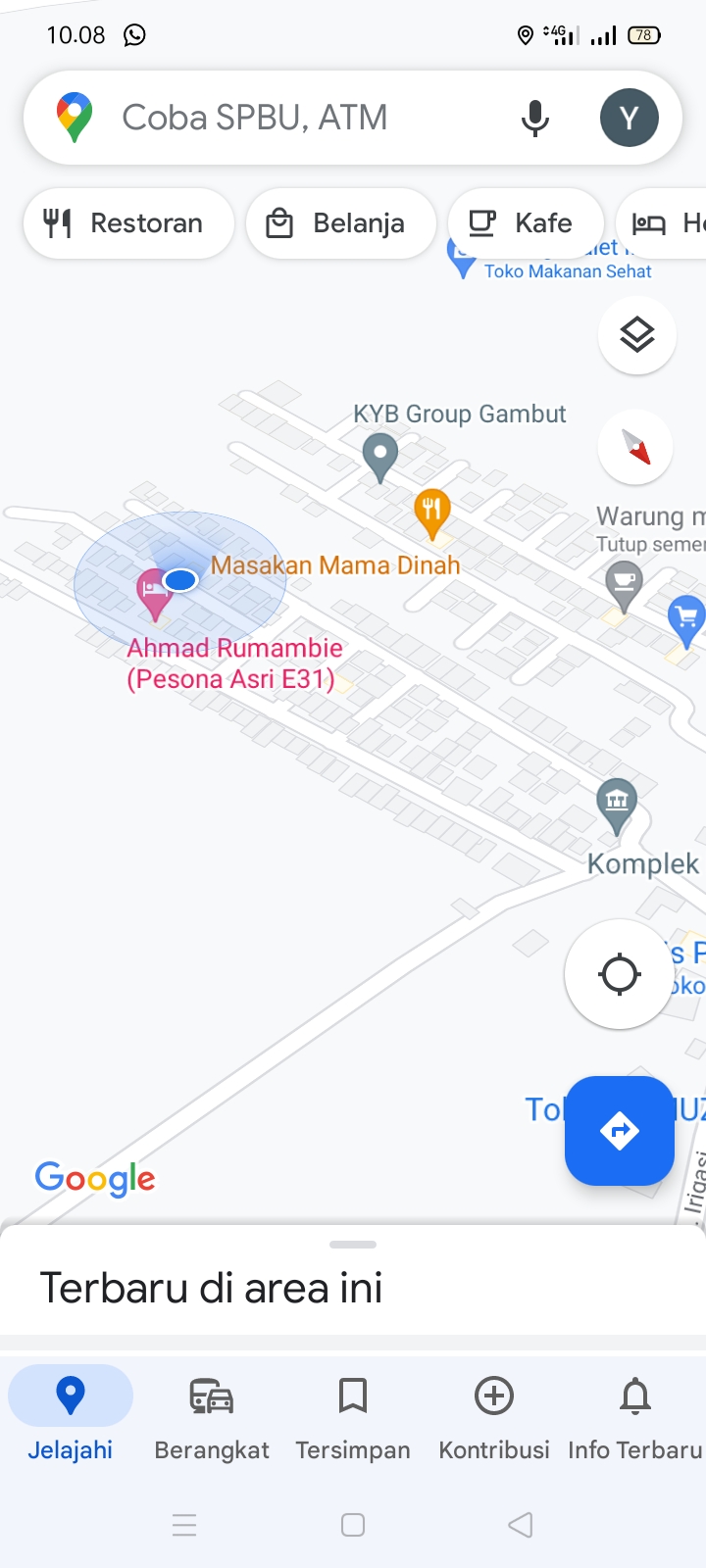
Task: Go back using the system back button
Action: point(521,1524)
